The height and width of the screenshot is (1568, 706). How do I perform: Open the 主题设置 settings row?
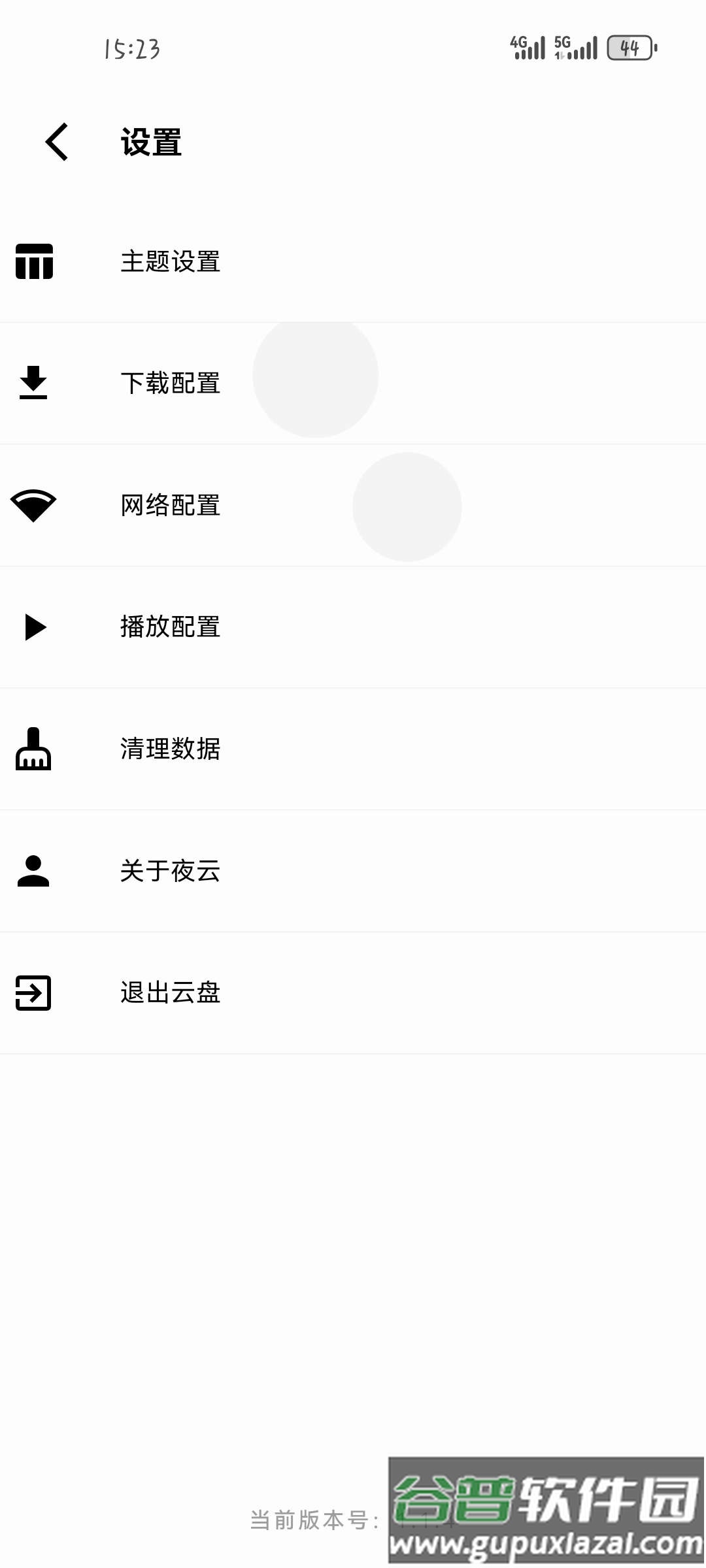click(x=171, y=262)
